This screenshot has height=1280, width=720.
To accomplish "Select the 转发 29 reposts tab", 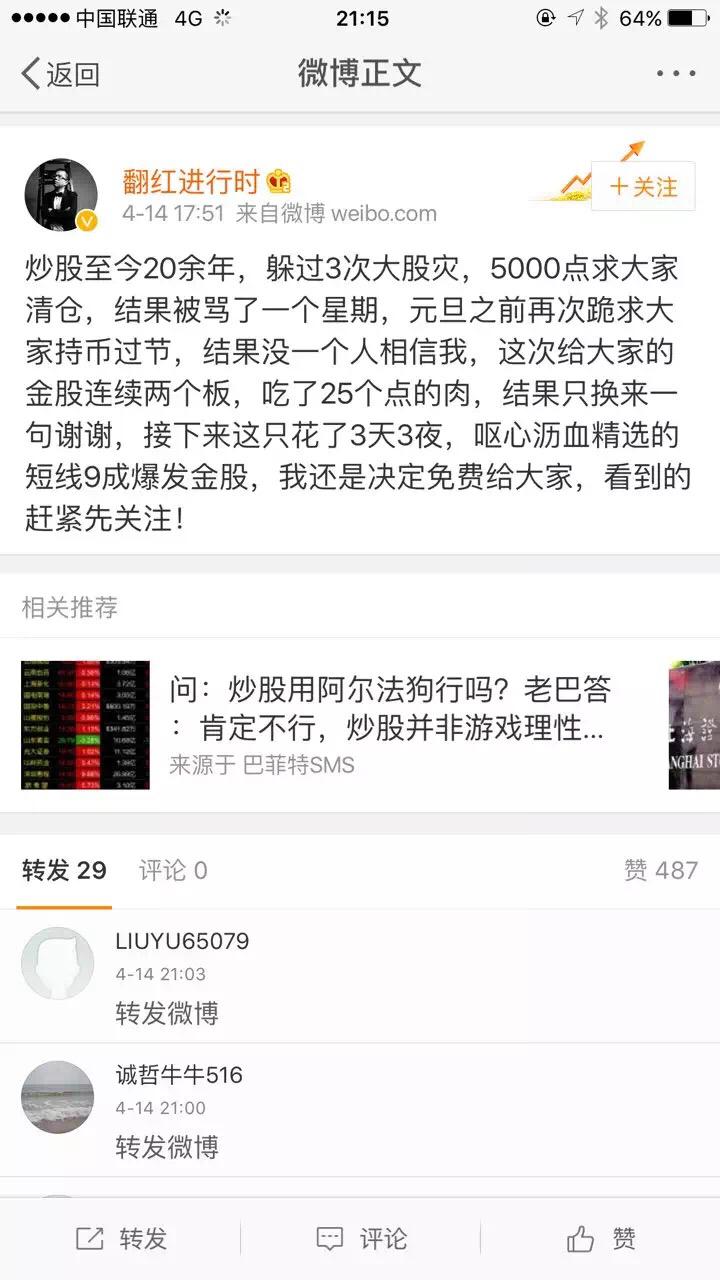I will coord(65,870).
